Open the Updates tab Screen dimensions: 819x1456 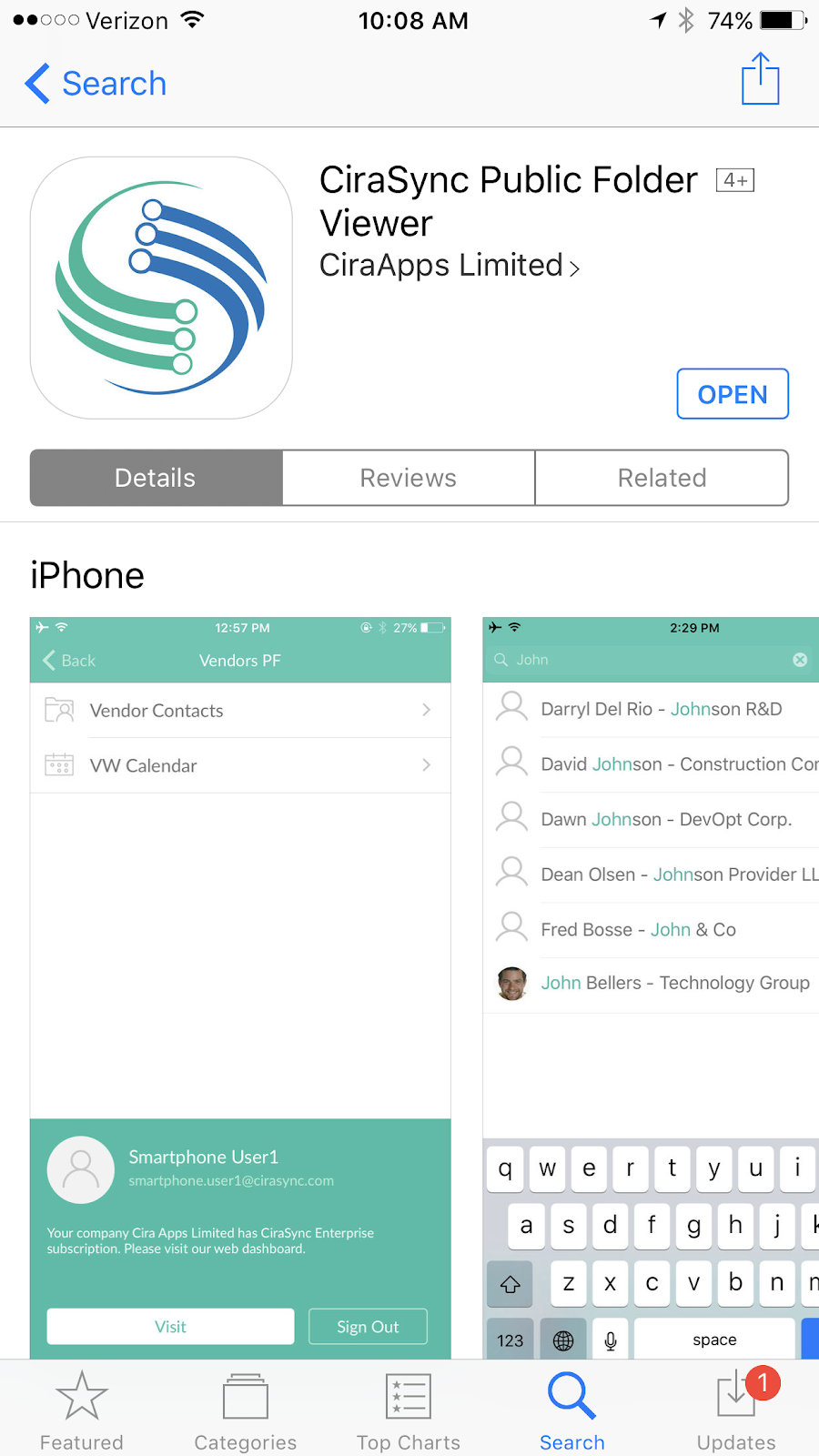click(x=736, y=1410)
